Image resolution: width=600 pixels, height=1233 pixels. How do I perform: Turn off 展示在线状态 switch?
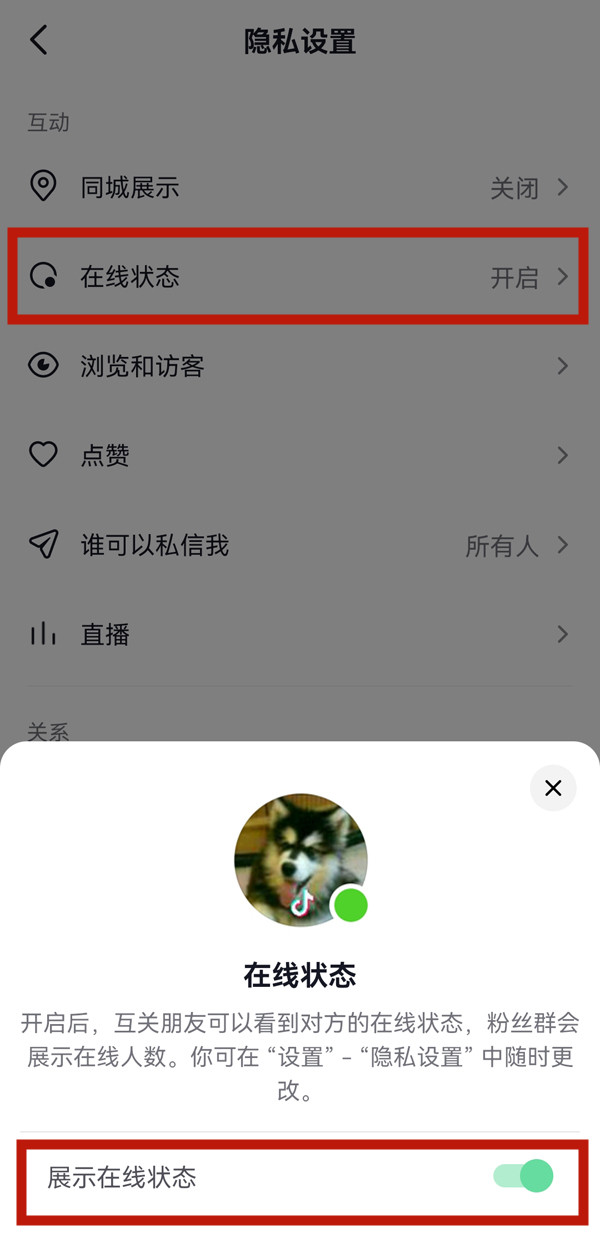[x=523, y=1176]
